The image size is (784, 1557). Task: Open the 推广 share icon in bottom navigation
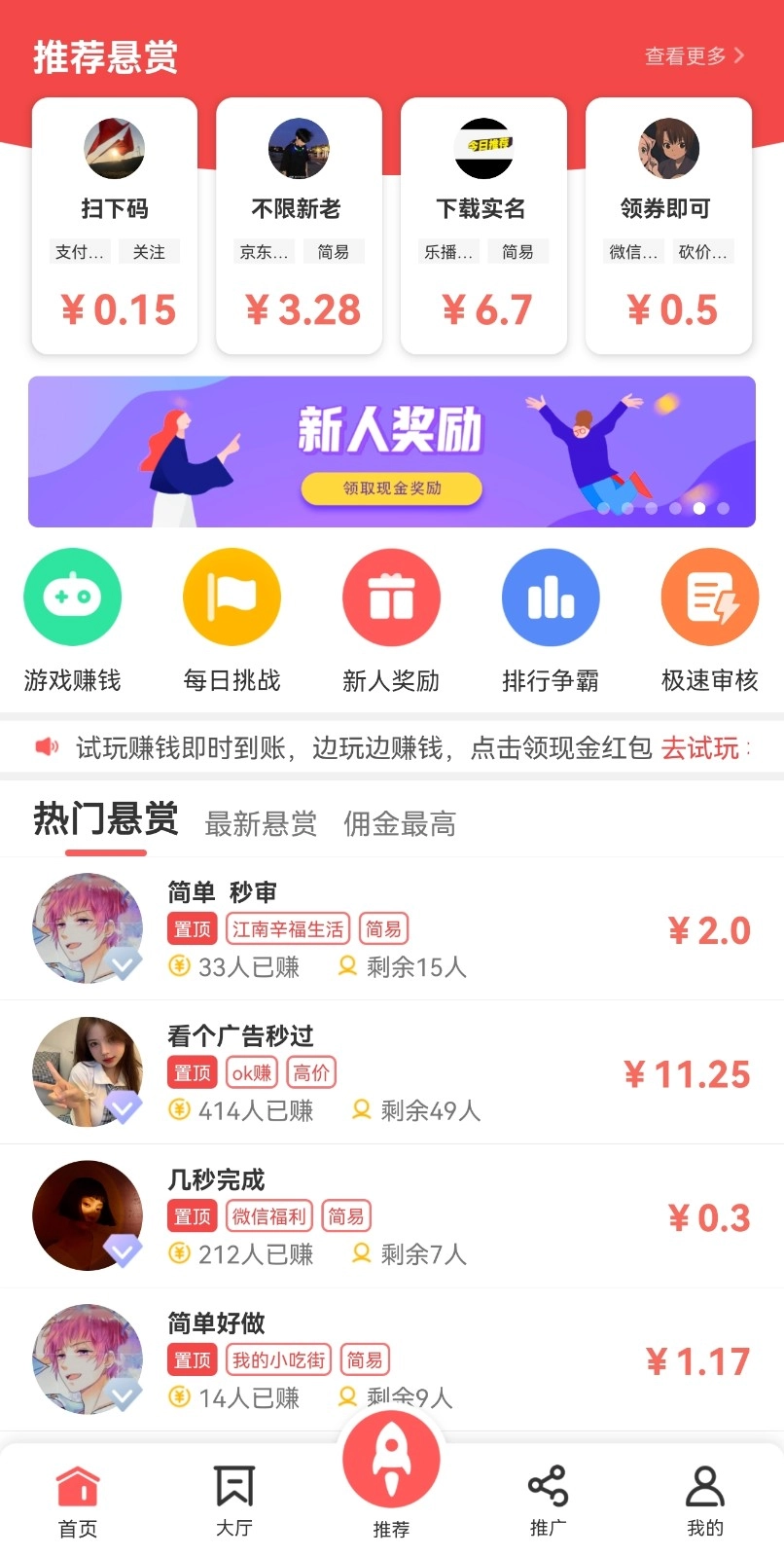(549, 1486)
